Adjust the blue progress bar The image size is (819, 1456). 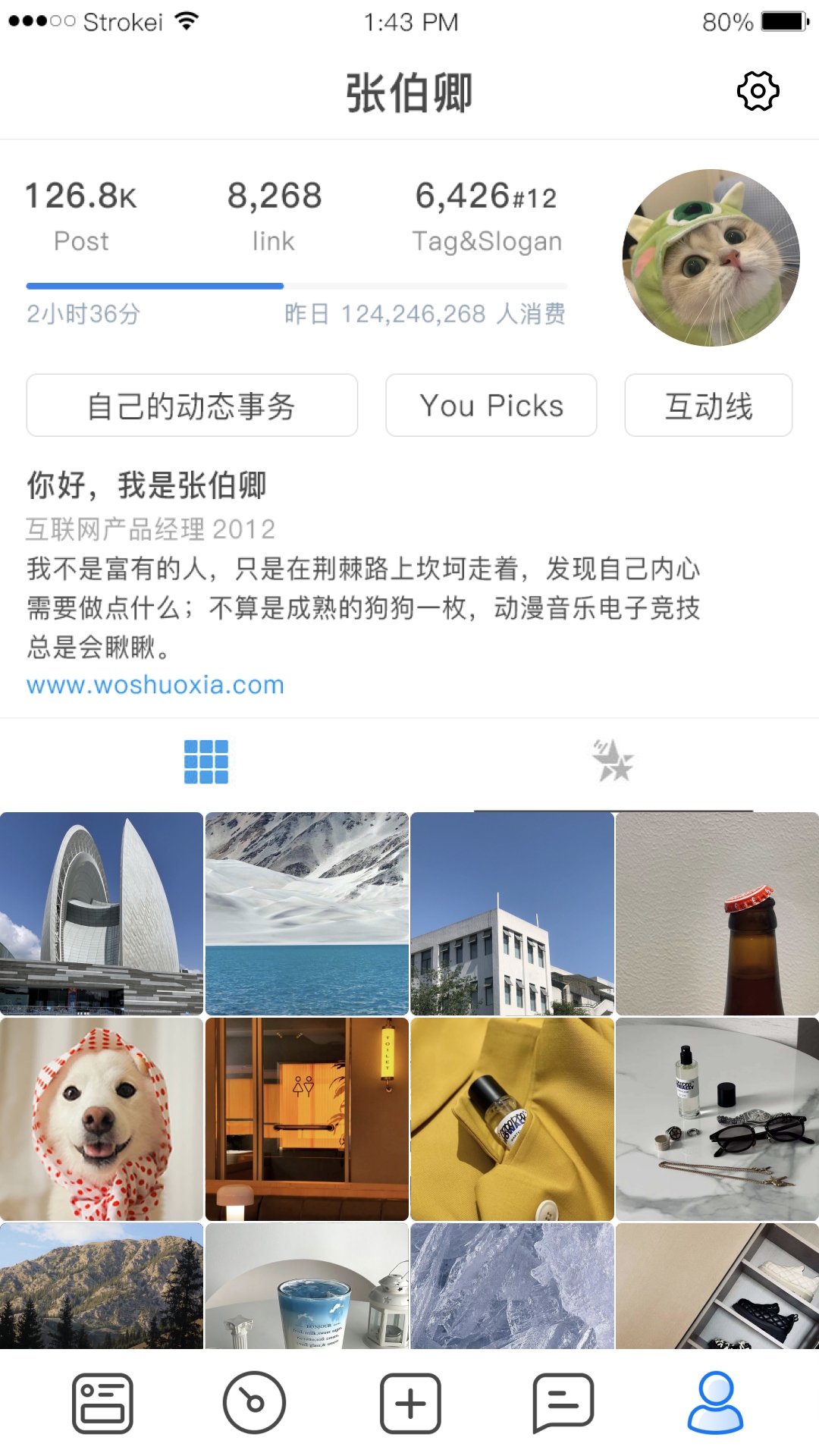coord(296,286)
